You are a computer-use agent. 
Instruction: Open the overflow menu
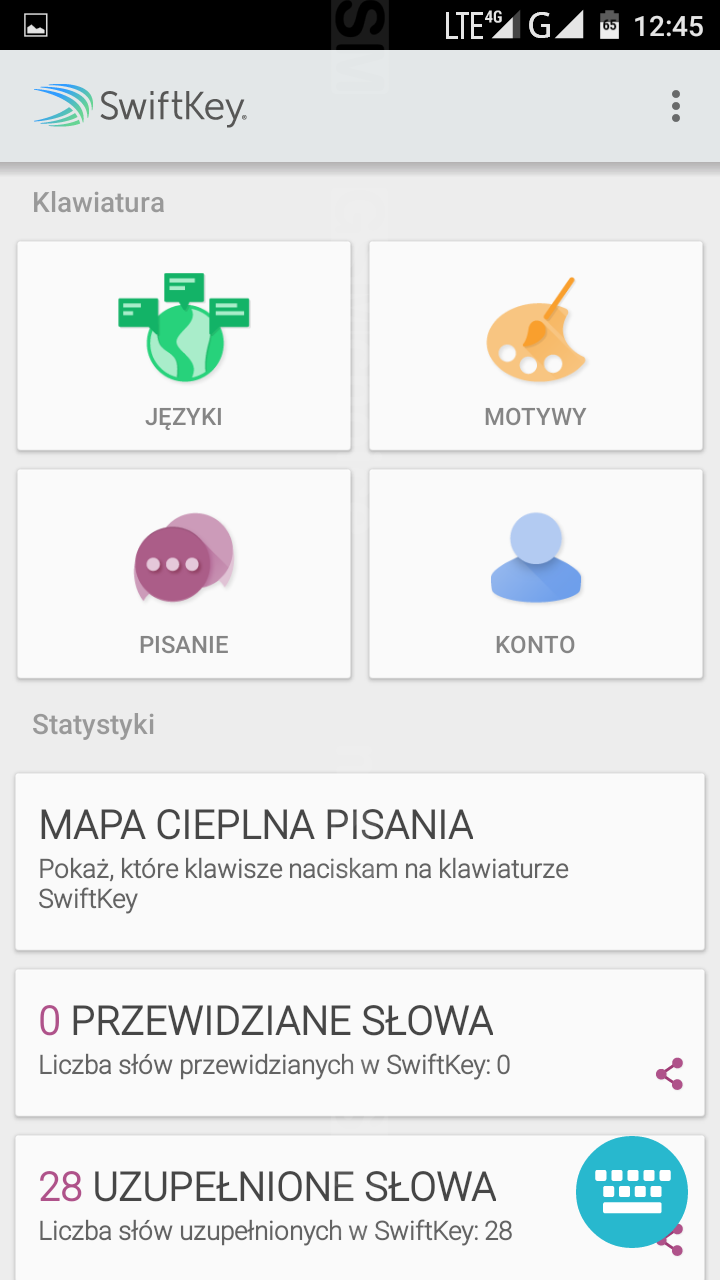(x=676, y=106)
